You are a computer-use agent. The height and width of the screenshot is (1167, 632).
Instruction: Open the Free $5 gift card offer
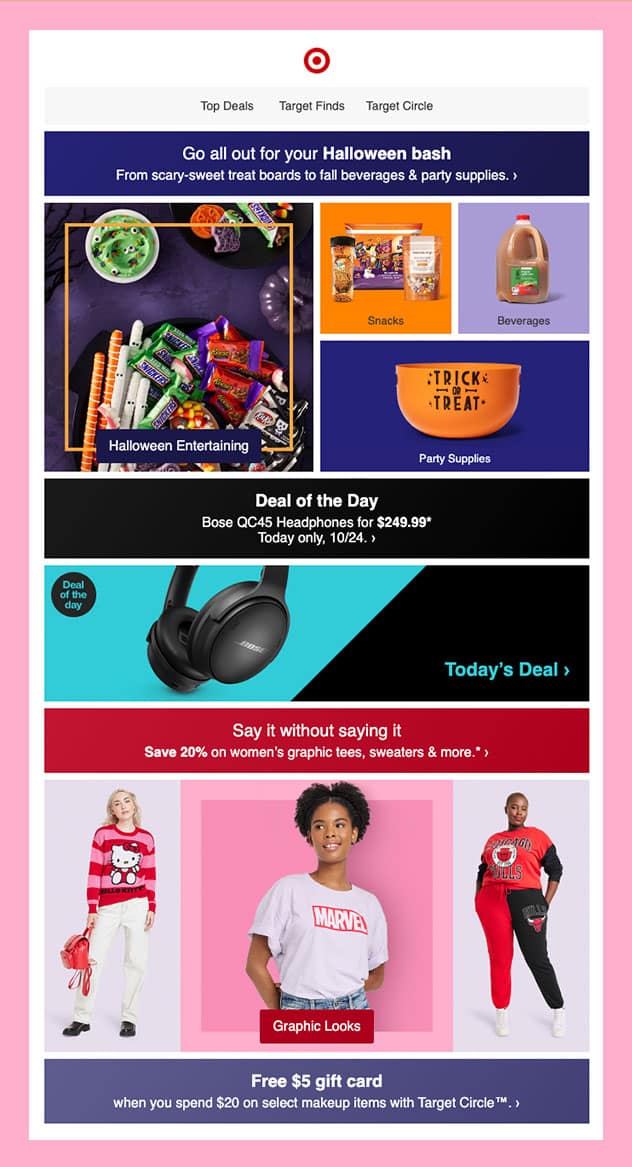pos(316,1091)
